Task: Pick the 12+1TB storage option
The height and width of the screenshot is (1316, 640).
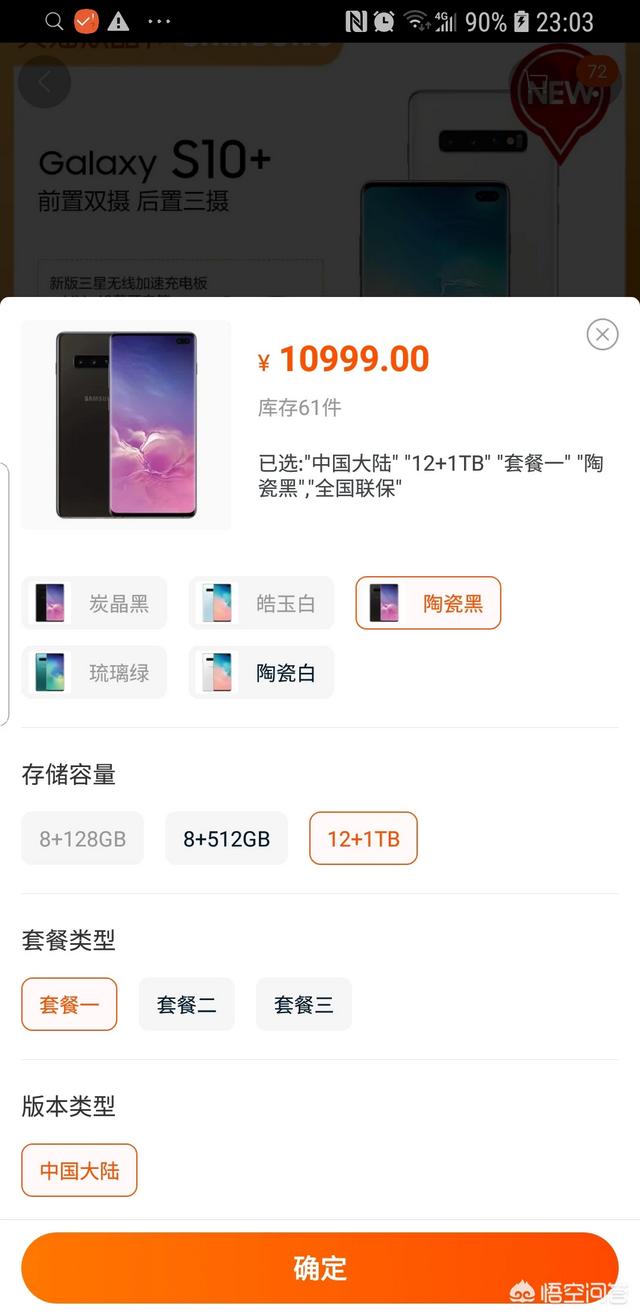Action: pyautogui.click(x=363, y=838)
